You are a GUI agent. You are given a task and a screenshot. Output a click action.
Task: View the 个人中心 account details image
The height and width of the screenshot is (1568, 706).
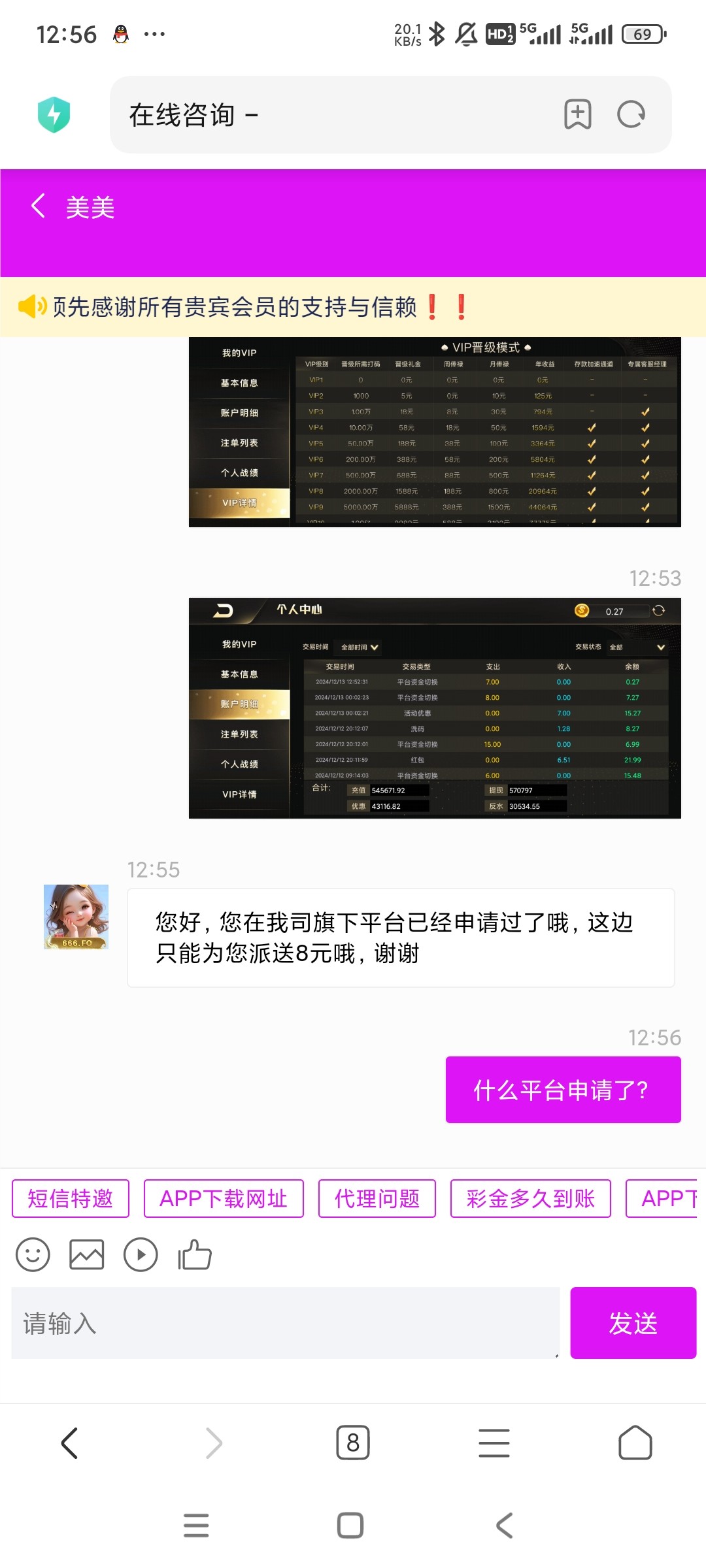(435, 708)
